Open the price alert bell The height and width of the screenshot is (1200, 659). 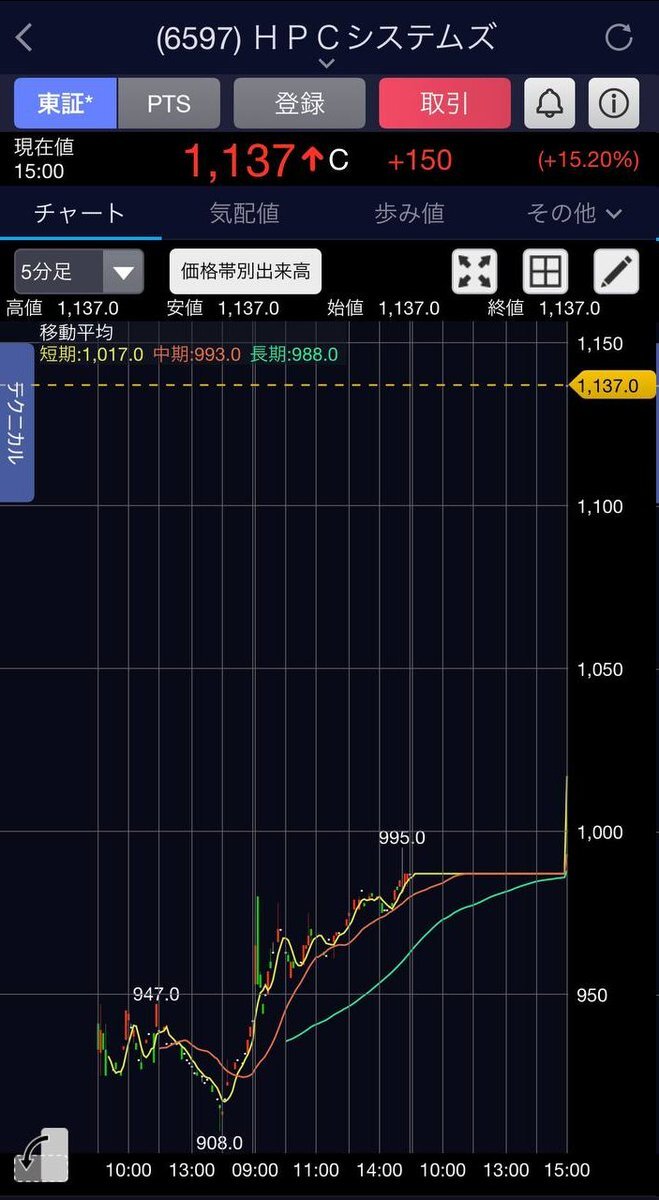click(550, 103)
